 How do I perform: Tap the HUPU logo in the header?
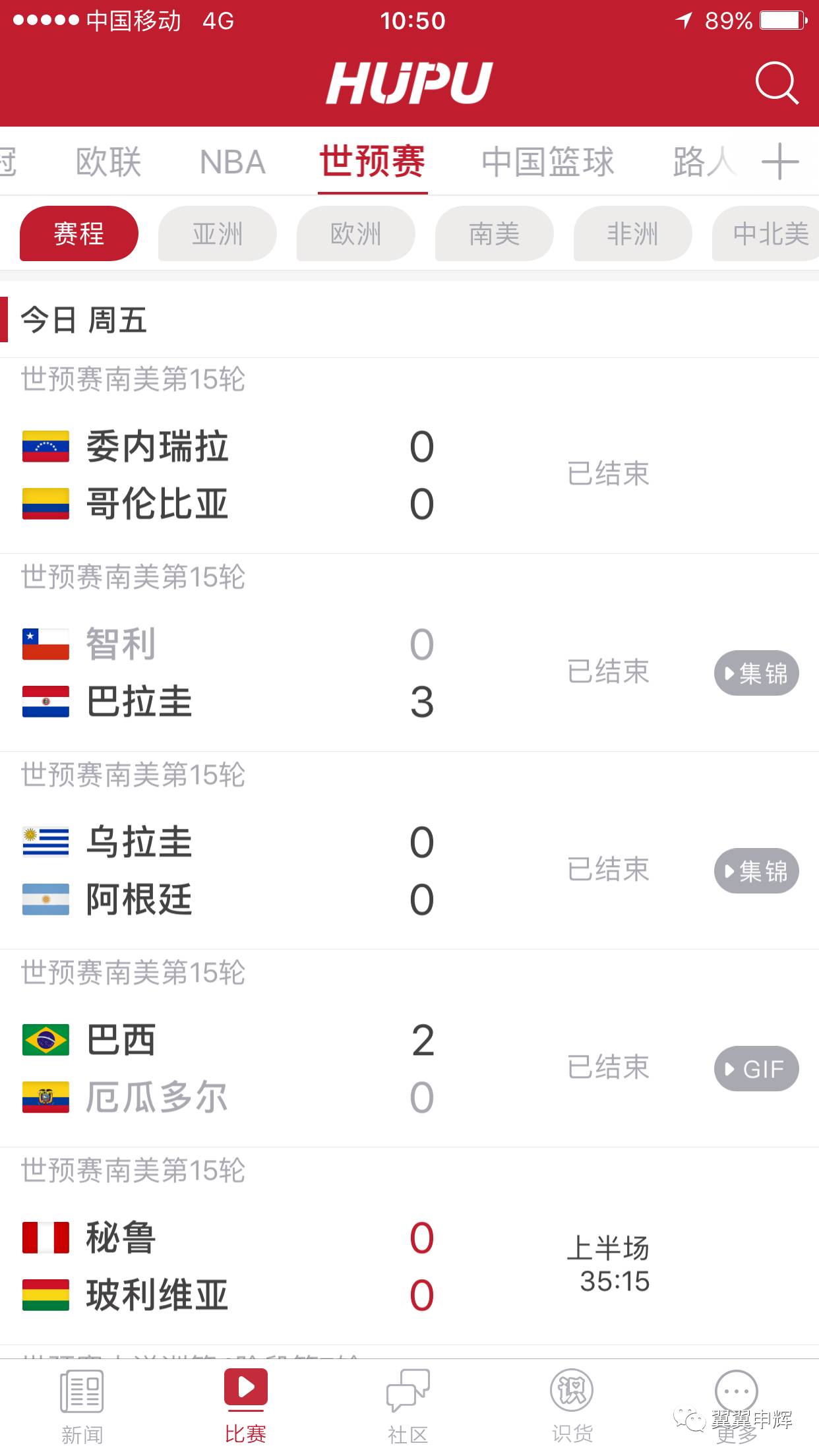[x=409, y=82]
